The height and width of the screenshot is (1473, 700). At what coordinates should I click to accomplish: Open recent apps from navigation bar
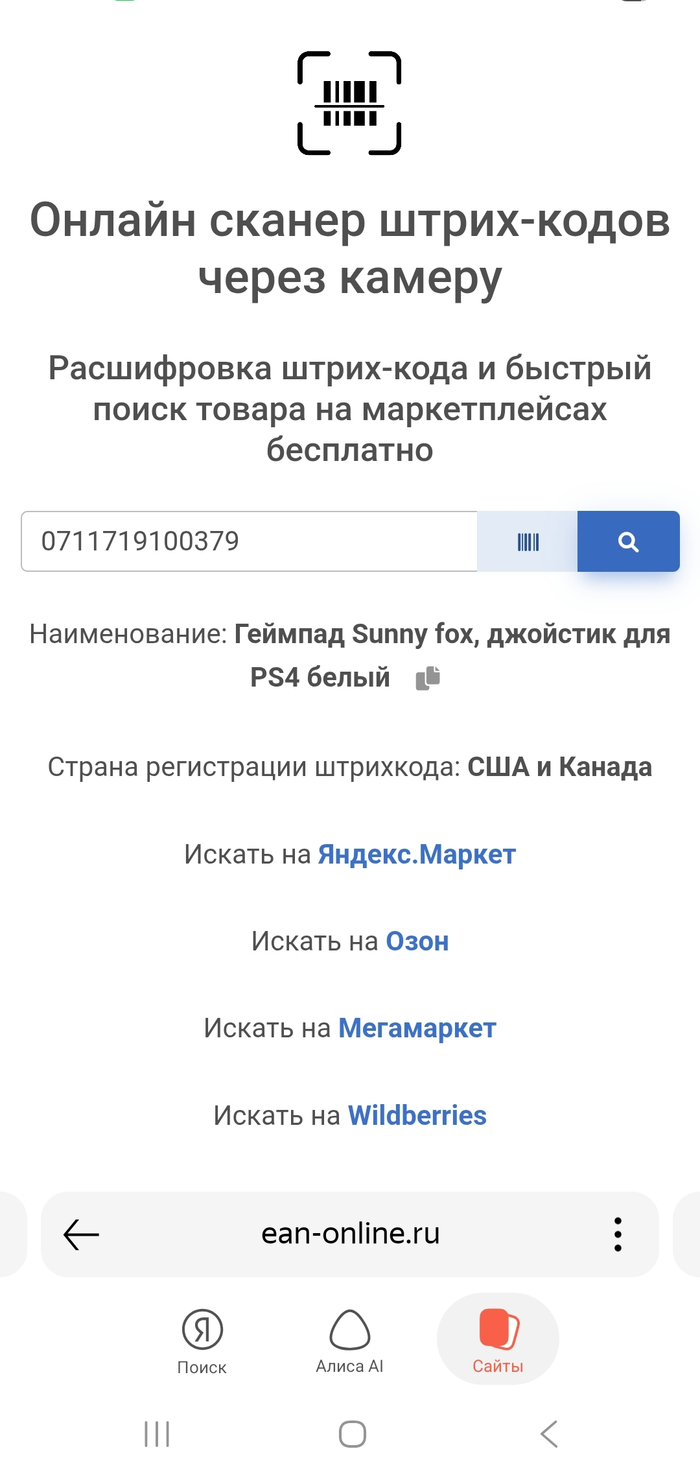coord(157,1434)
